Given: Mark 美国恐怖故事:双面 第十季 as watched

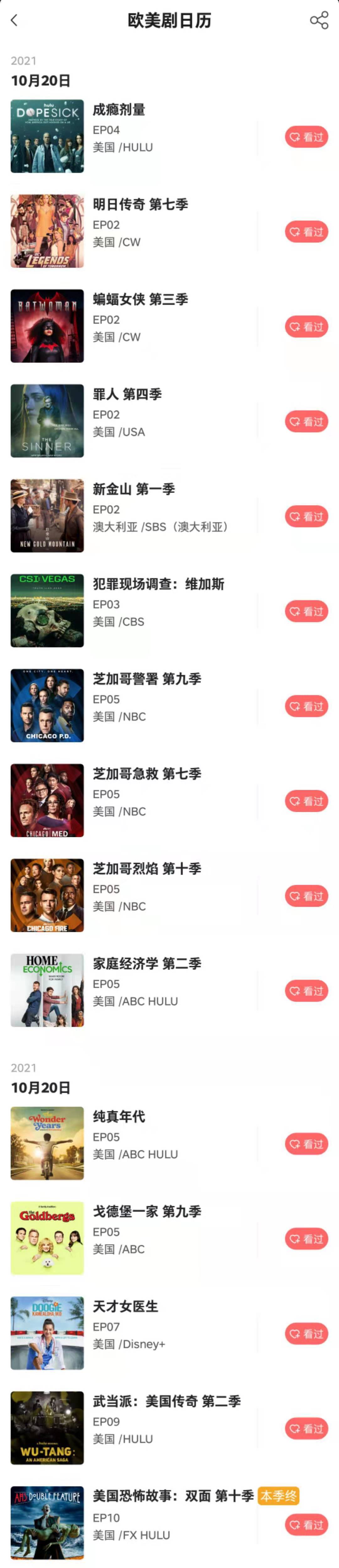Looking at the screenshot, I should click(x=306, y=1525).
